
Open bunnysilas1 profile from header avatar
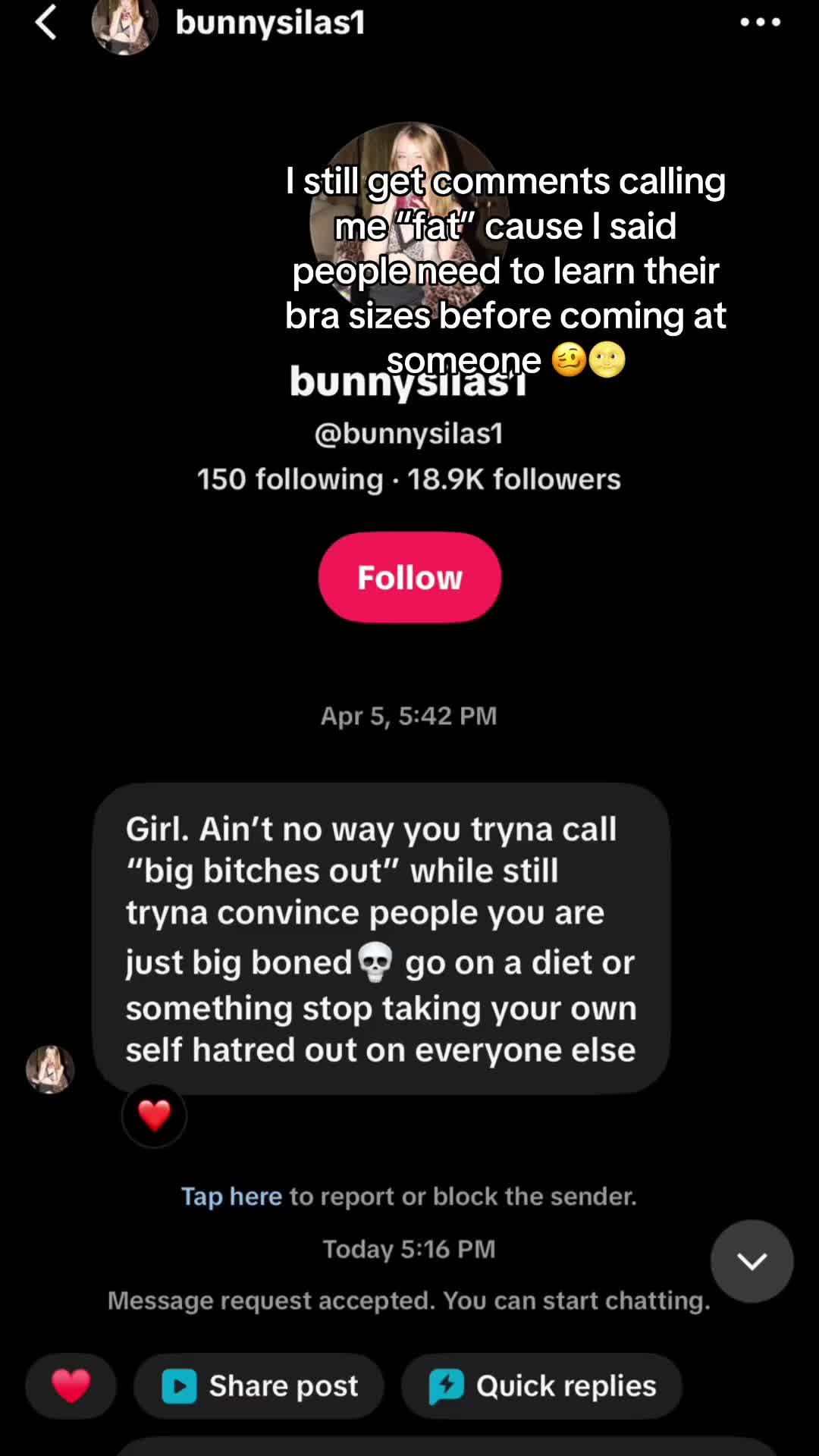(x=125, y=25)
